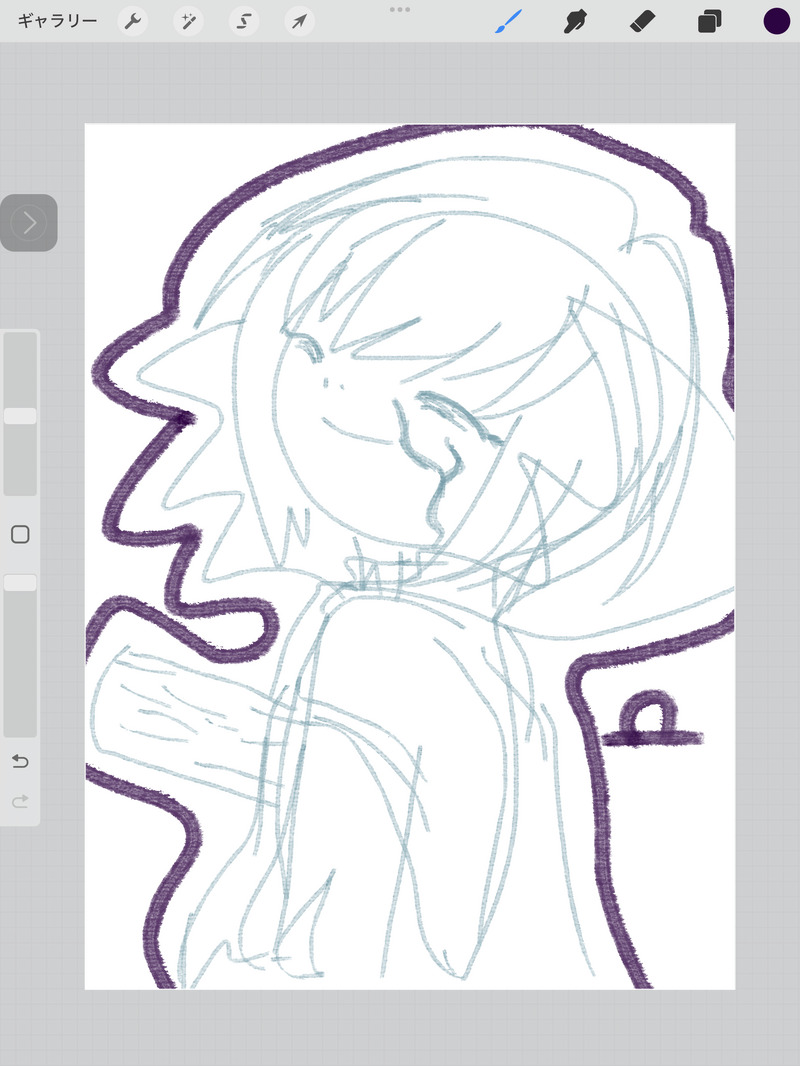Screen dimensions: 800x1066
Task: Activate the transform arrow tool
Action: point(298,21)
